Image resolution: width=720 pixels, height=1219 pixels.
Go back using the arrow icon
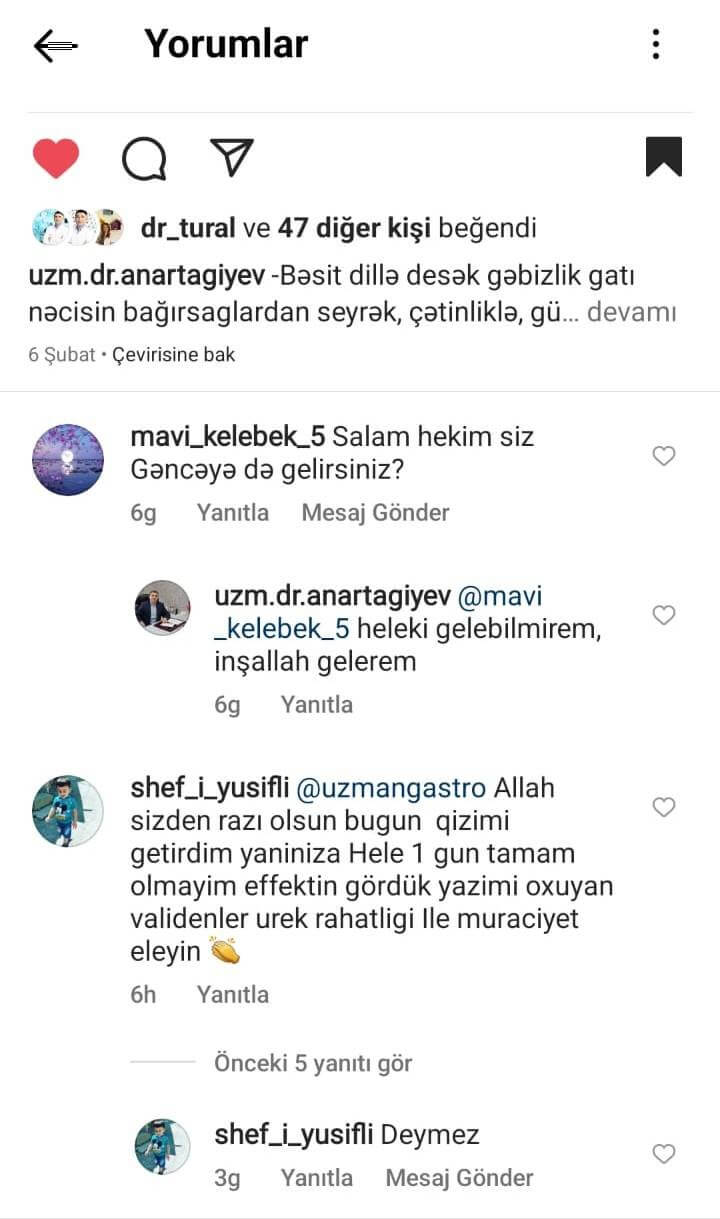click(x=55, y=45)
